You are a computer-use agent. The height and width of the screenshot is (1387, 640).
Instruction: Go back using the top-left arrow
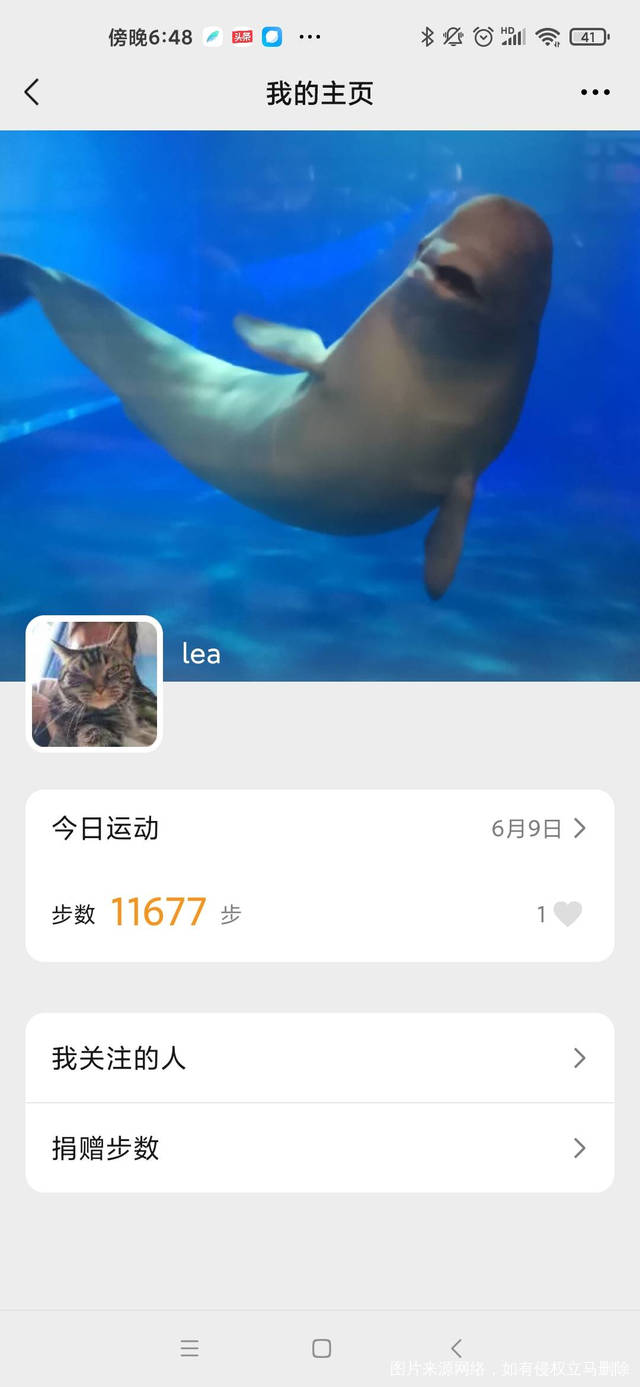coord(32,93)
